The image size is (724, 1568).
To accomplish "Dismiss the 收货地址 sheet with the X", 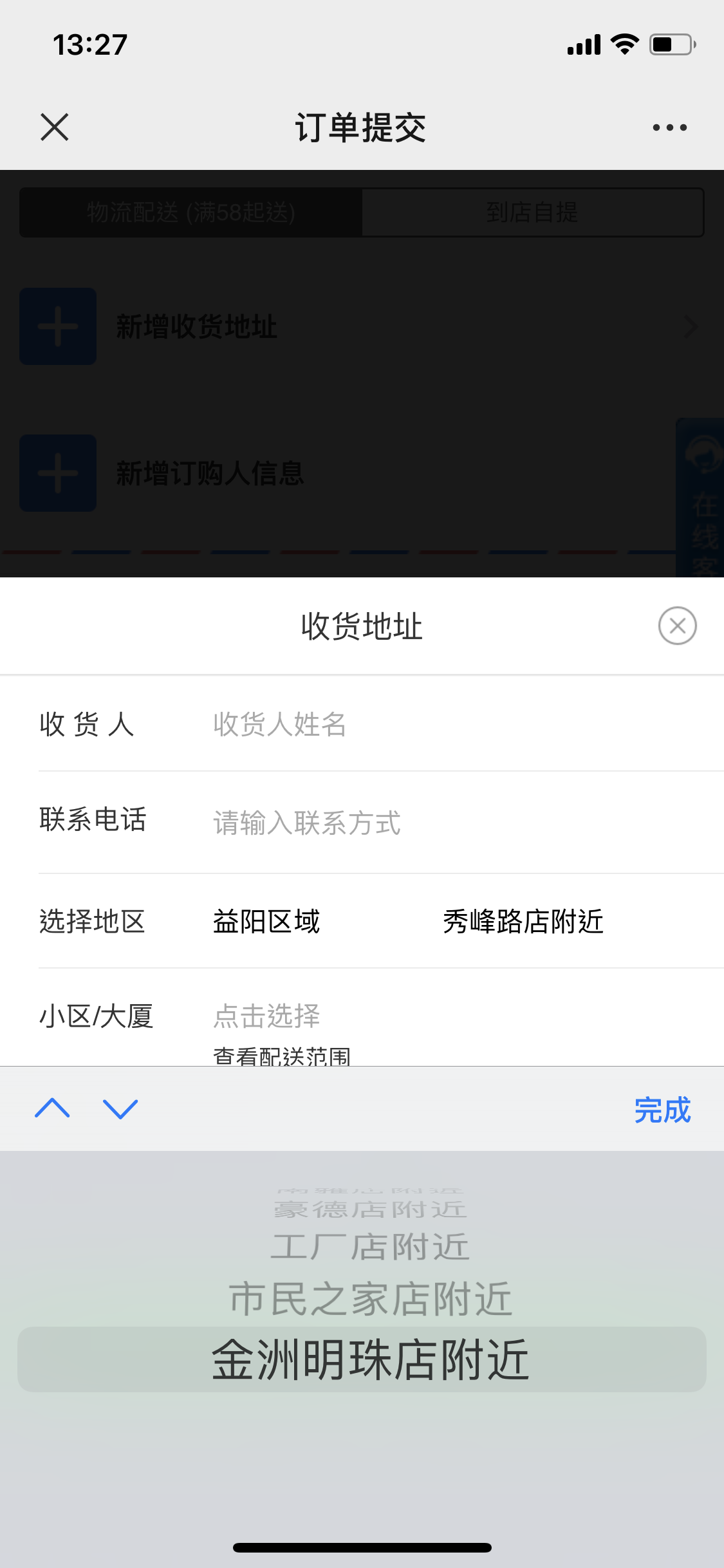I will click(x=677, y=626).
